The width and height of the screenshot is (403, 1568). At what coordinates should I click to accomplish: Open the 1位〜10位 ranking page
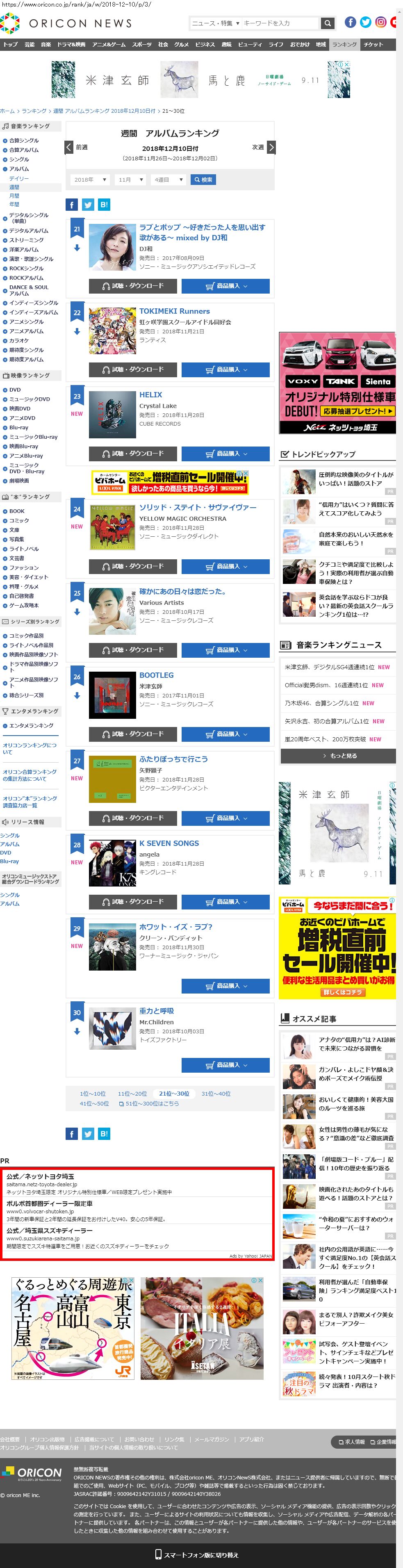[x=93, y=1094]
